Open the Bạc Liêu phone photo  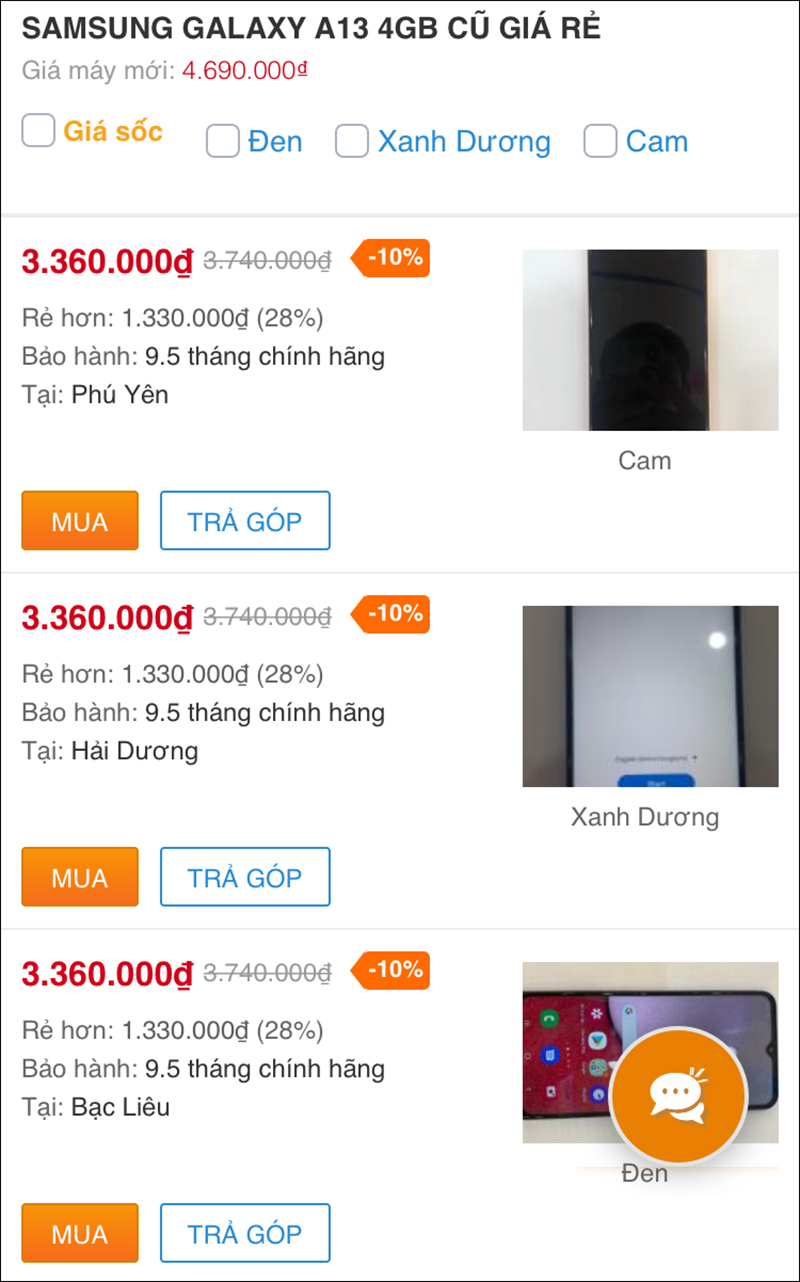[565, 1050]
